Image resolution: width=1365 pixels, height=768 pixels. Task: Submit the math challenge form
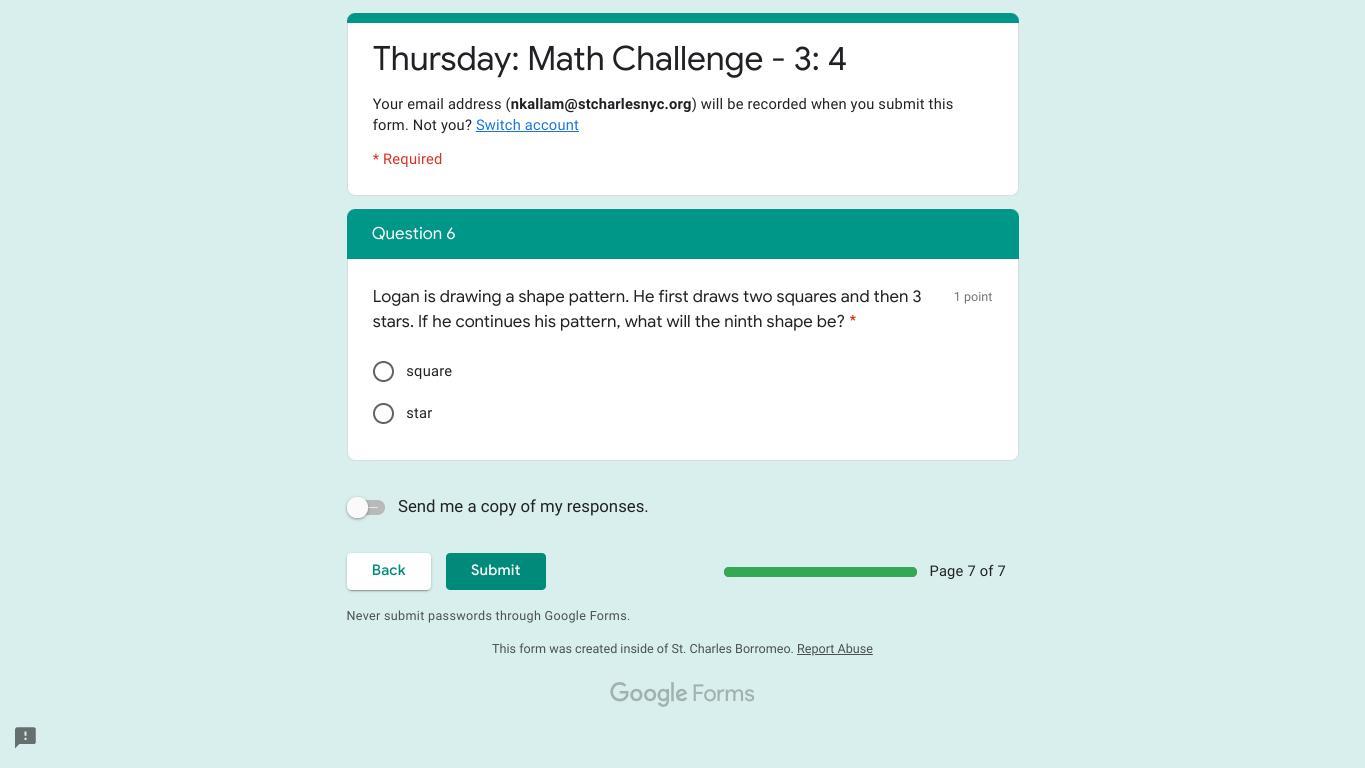pyautogui.click(x=495, y=571)
